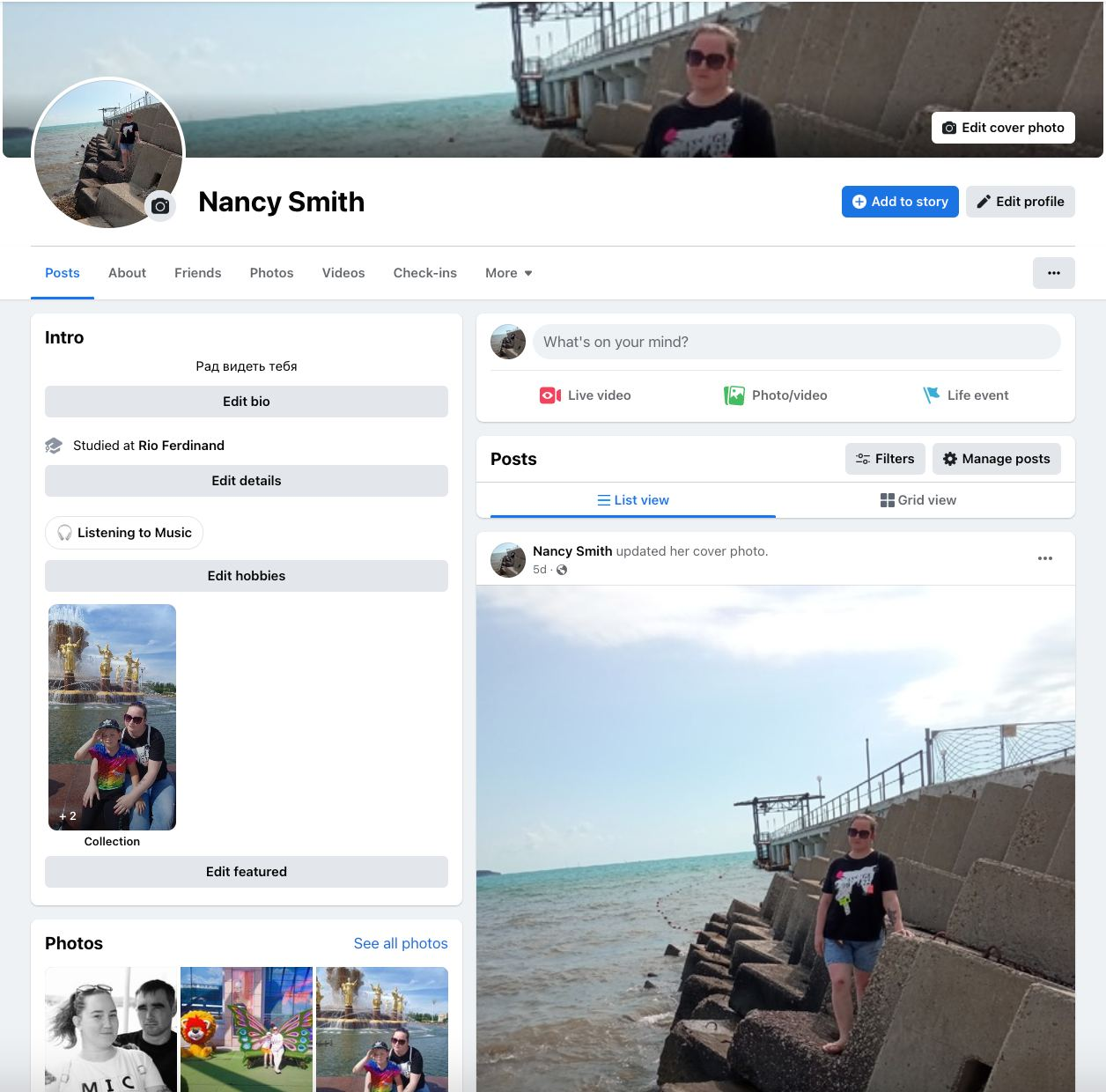Start a Live video
This screenshot has height=1092, width=1106.
pos(586,395)
